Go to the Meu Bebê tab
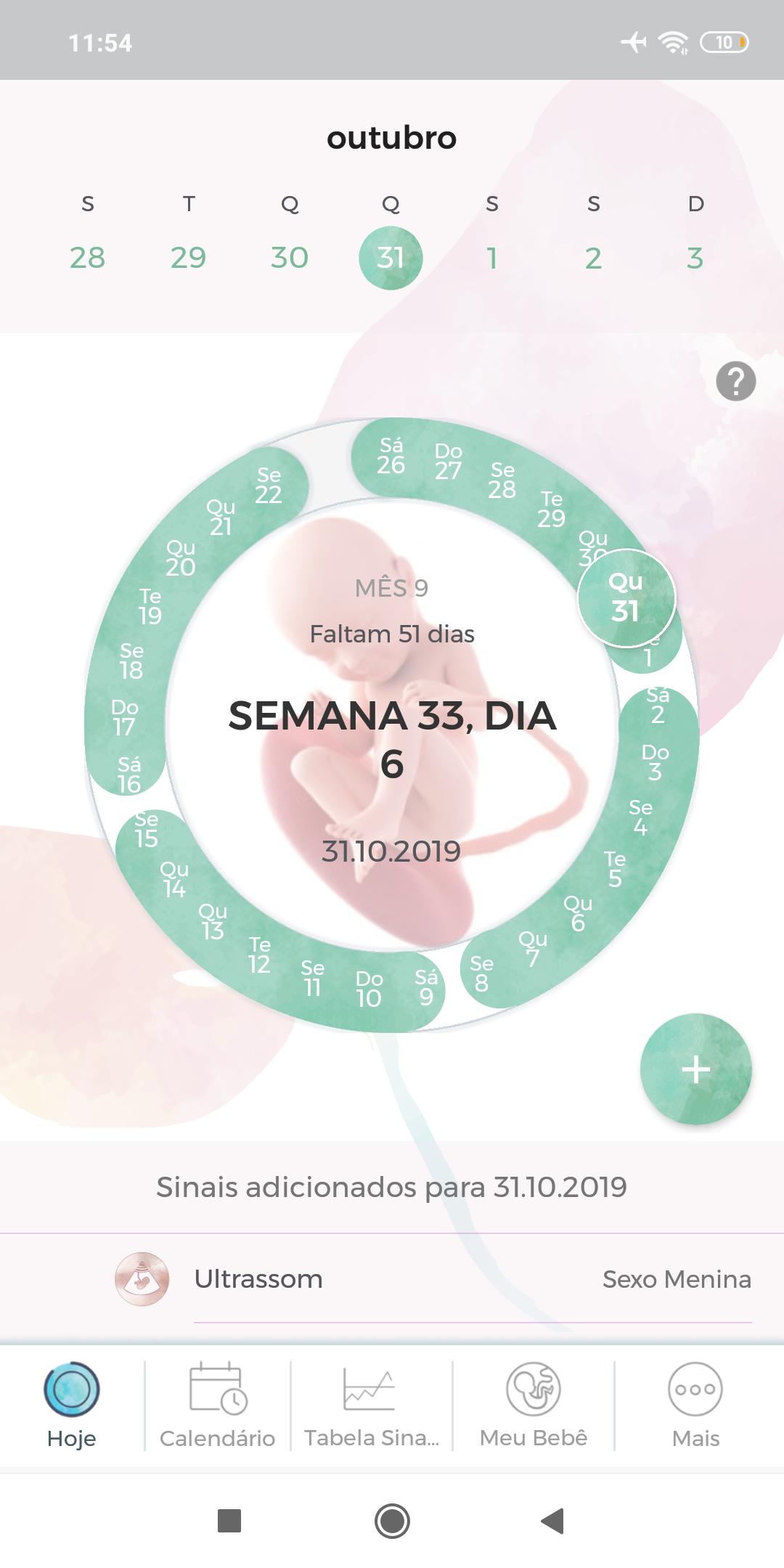This screenshot has width=784, height=1568. click(x=533, y=1406)
